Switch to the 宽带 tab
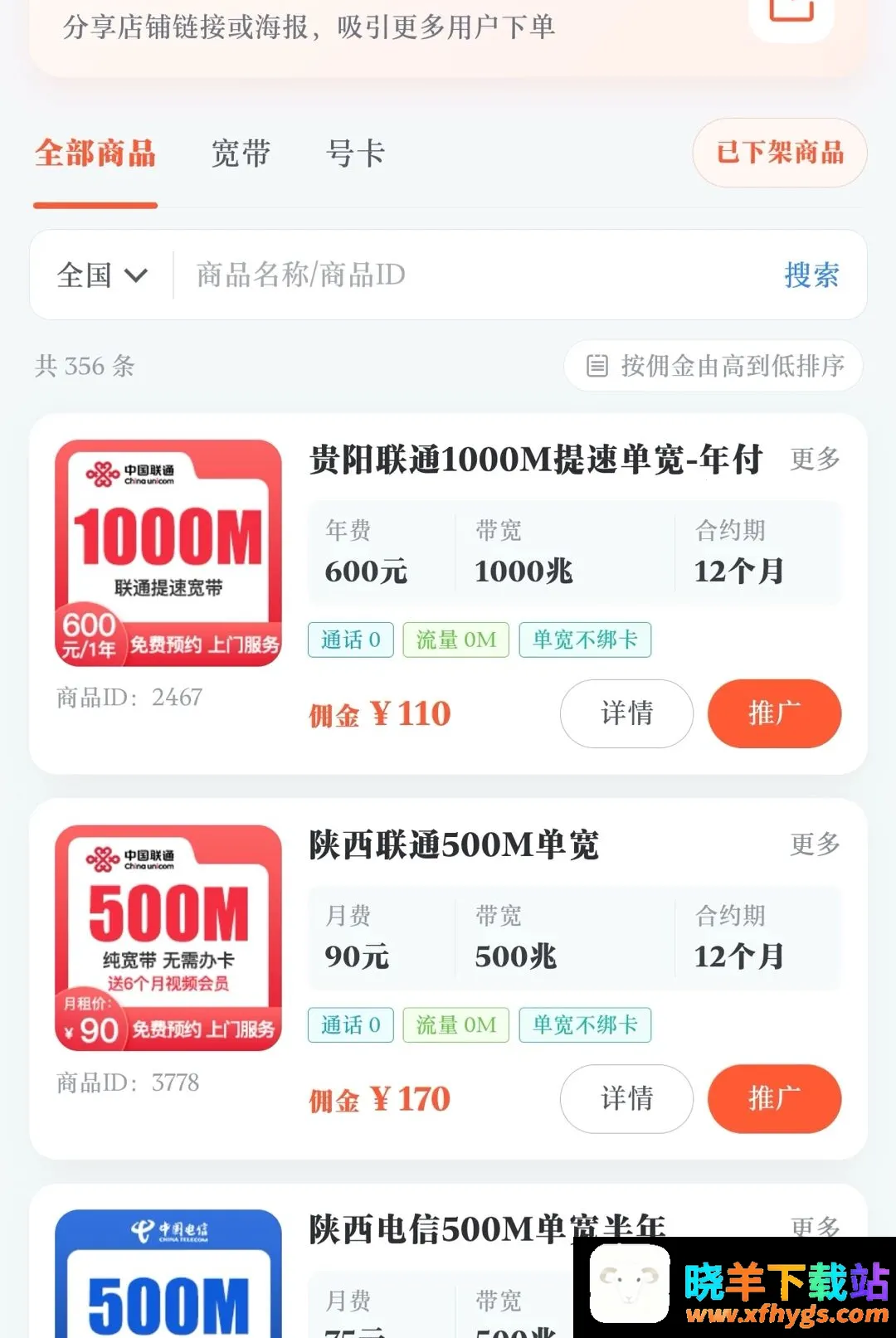896x1338 pixels. (x=241, y=153)
